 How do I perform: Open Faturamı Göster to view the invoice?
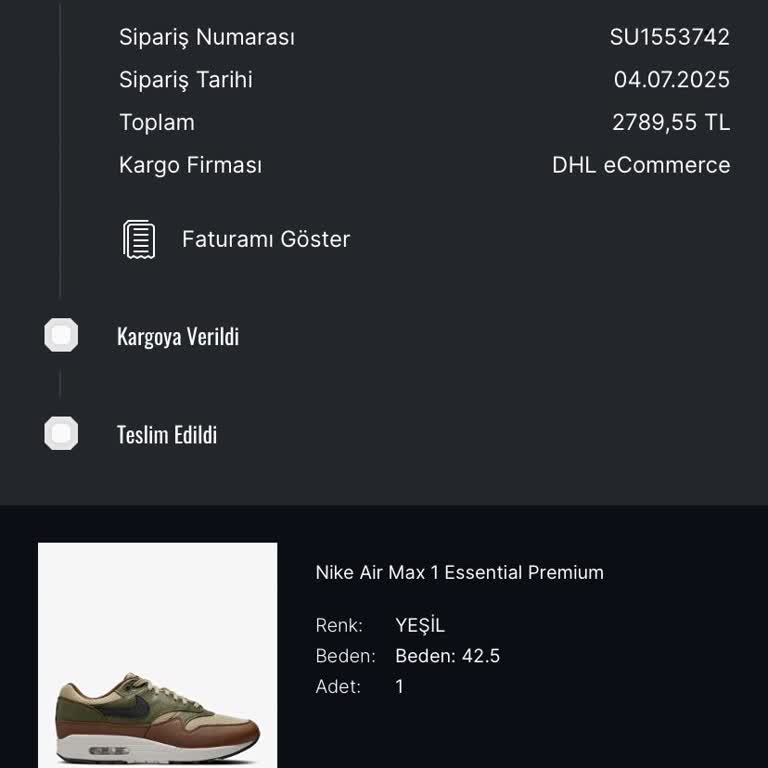point(265,240)
